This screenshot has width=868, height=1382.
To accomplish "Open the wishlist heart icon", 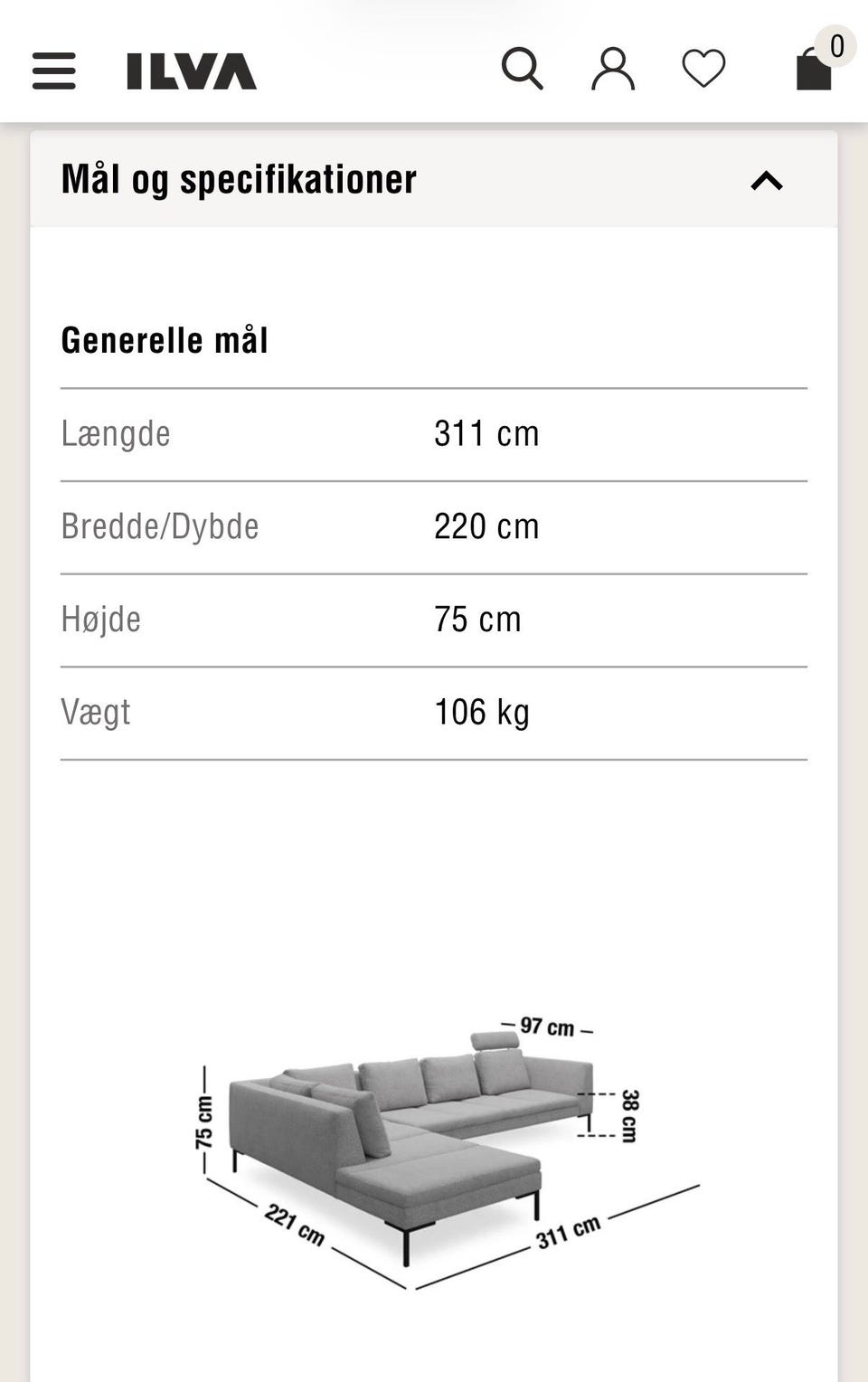I will [703, 67].
